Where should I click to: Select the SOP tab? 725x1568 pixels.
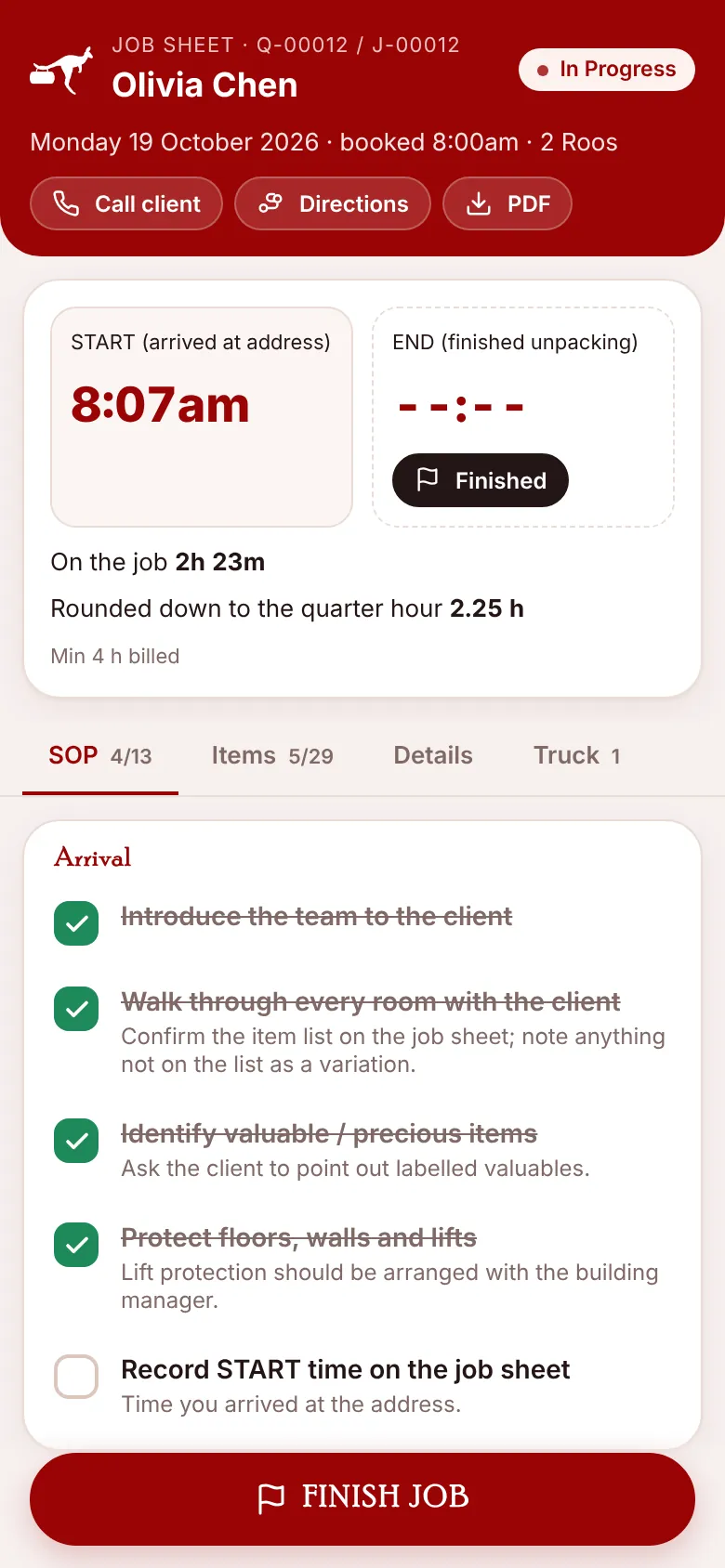pos(100,755)
